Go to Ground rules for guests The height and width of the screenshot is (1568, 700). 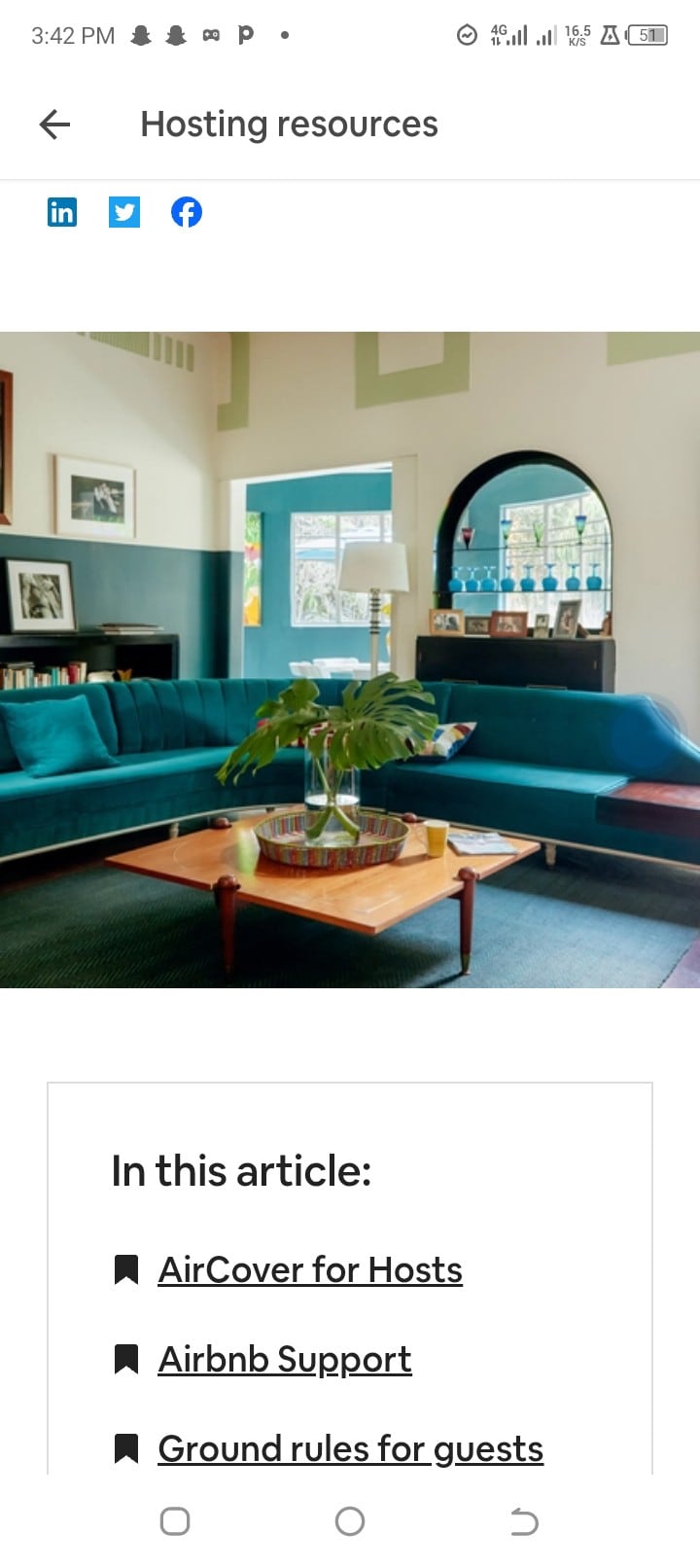tap(350, 1449)
